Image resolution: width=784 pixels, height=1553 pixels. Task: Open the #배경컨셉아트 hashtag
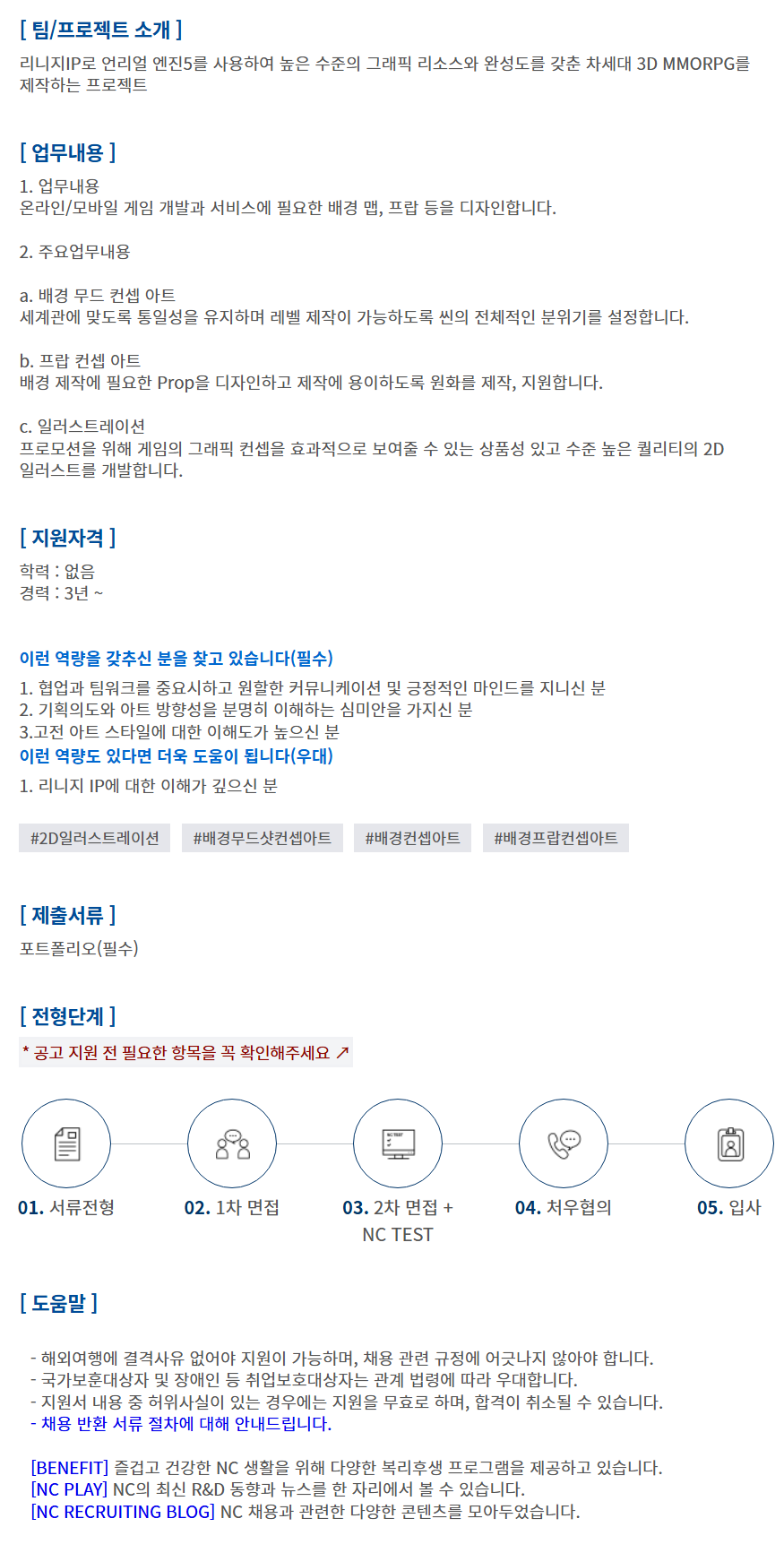coord(412,838)
